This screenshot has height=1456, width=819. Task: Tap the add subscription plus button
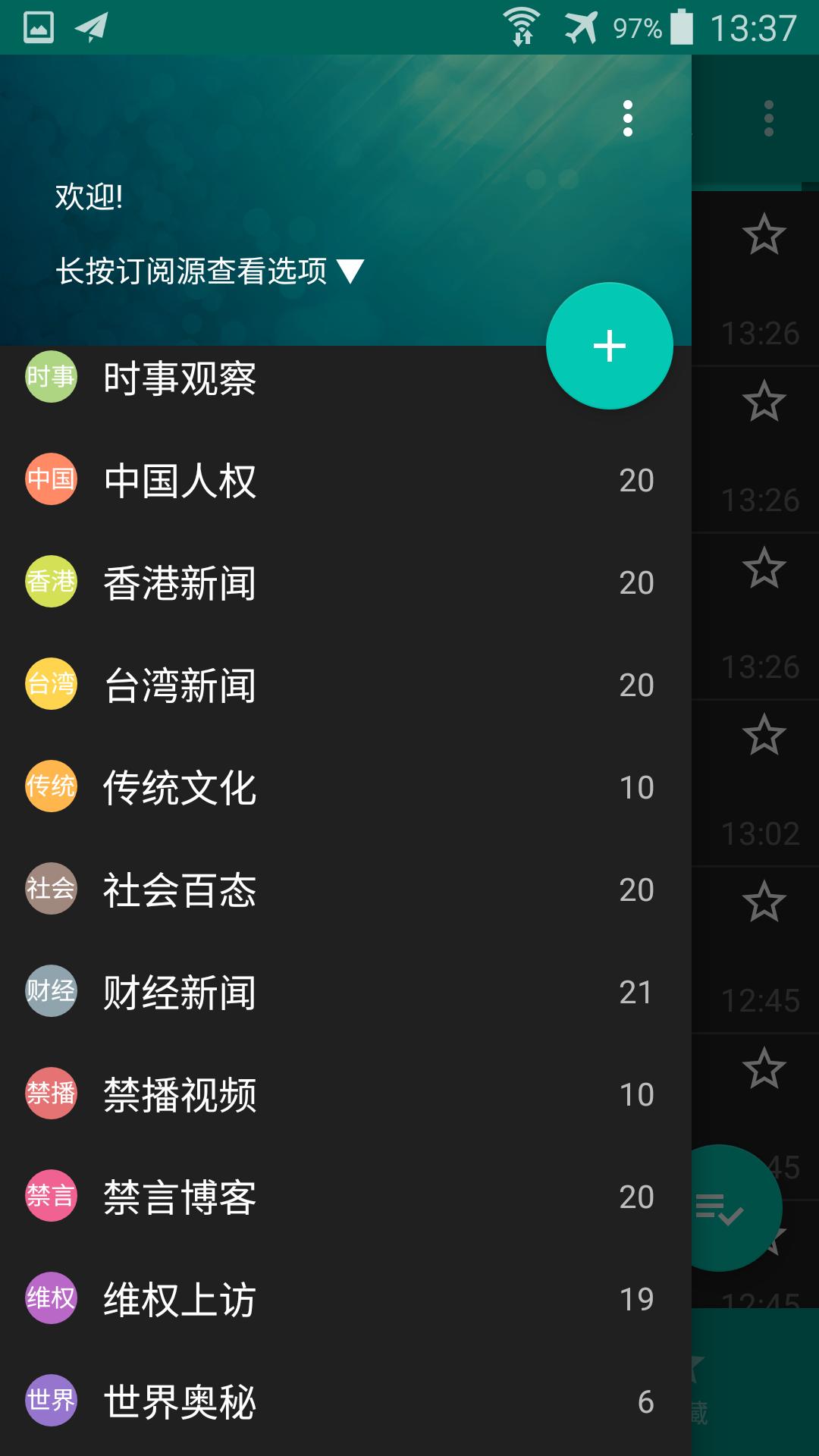609,346
